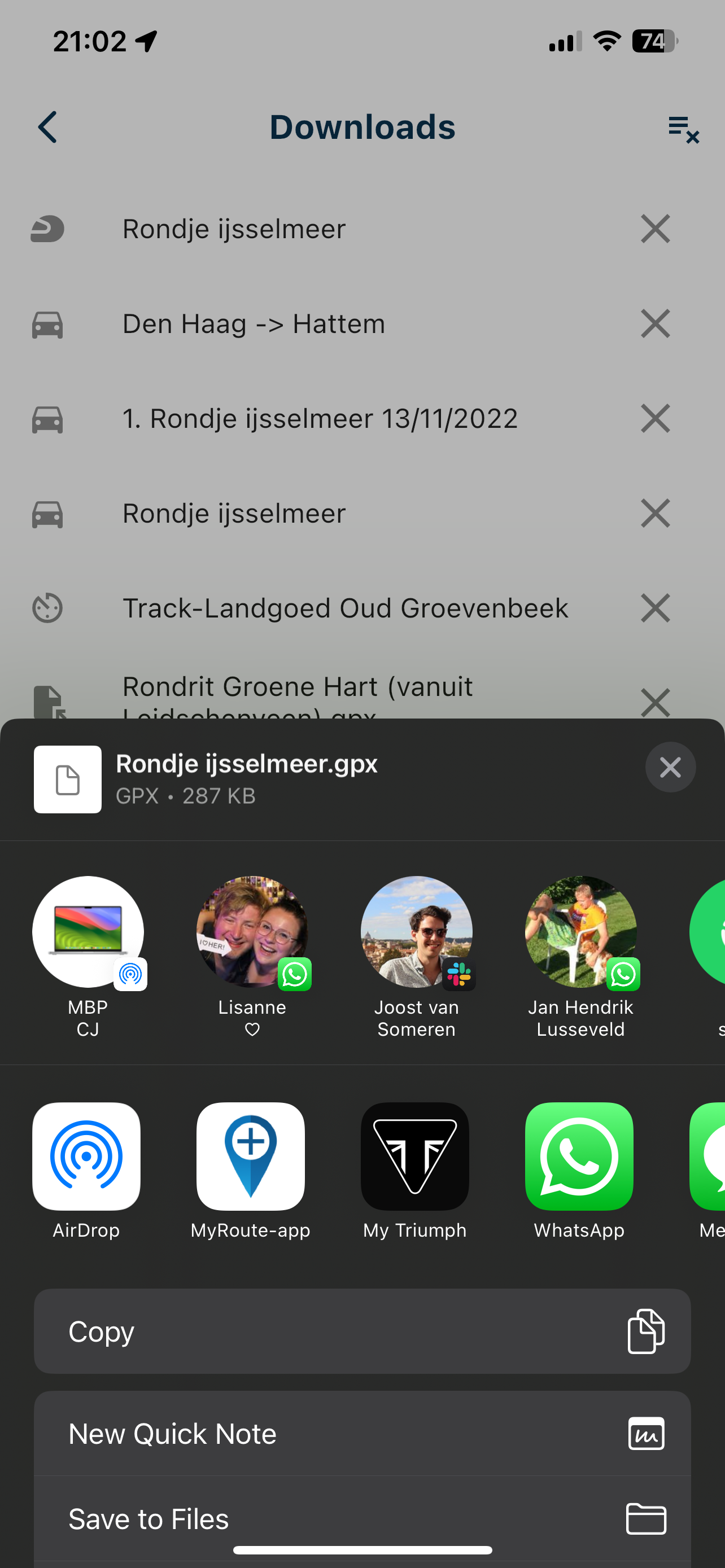Open Track-Landgoed Oud Groevenbeek
This screenshot has height=1568, width=725.
(345, 608)
